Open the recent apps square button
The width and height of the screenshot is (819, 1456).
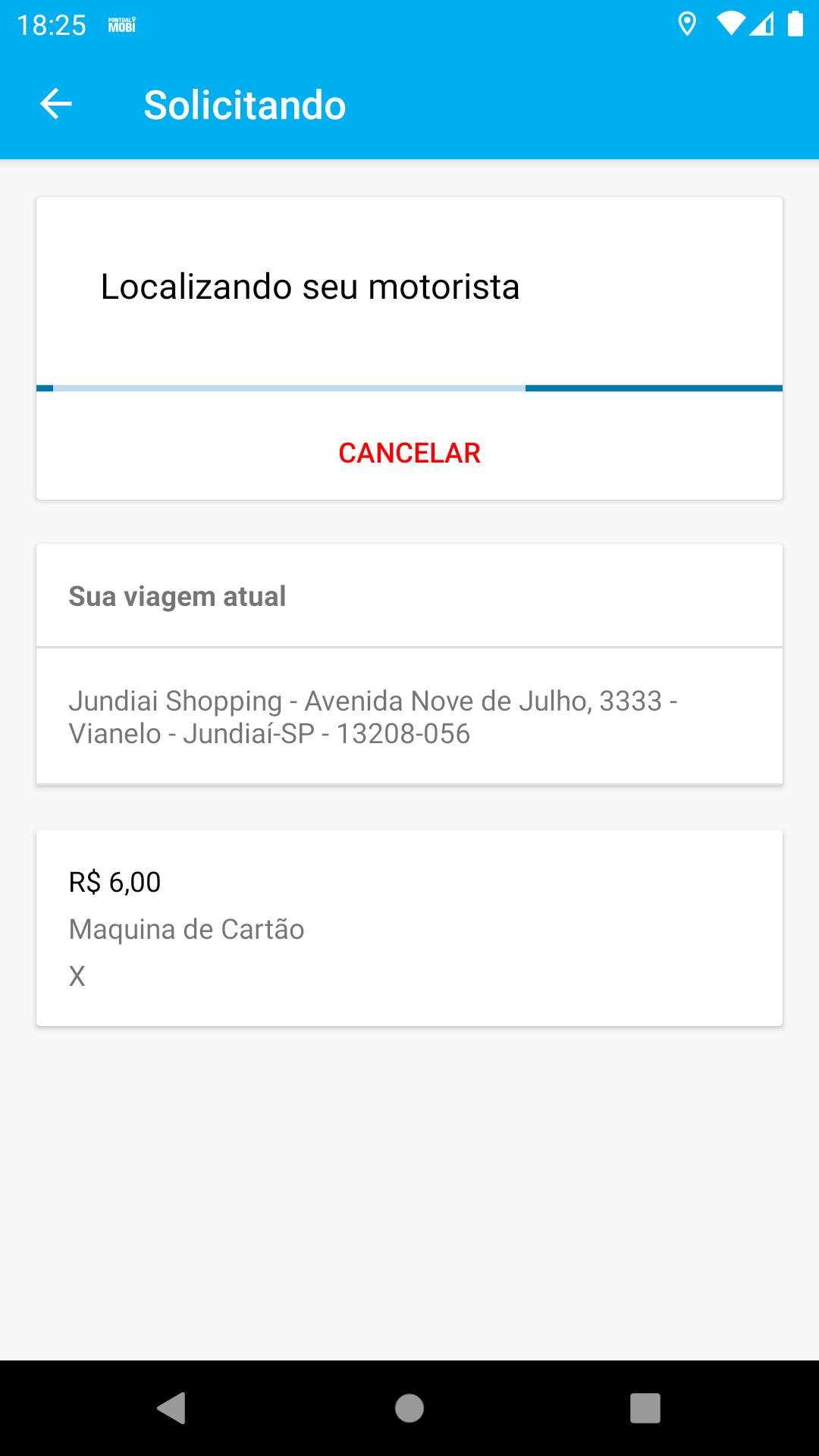tap(645, 1408)
